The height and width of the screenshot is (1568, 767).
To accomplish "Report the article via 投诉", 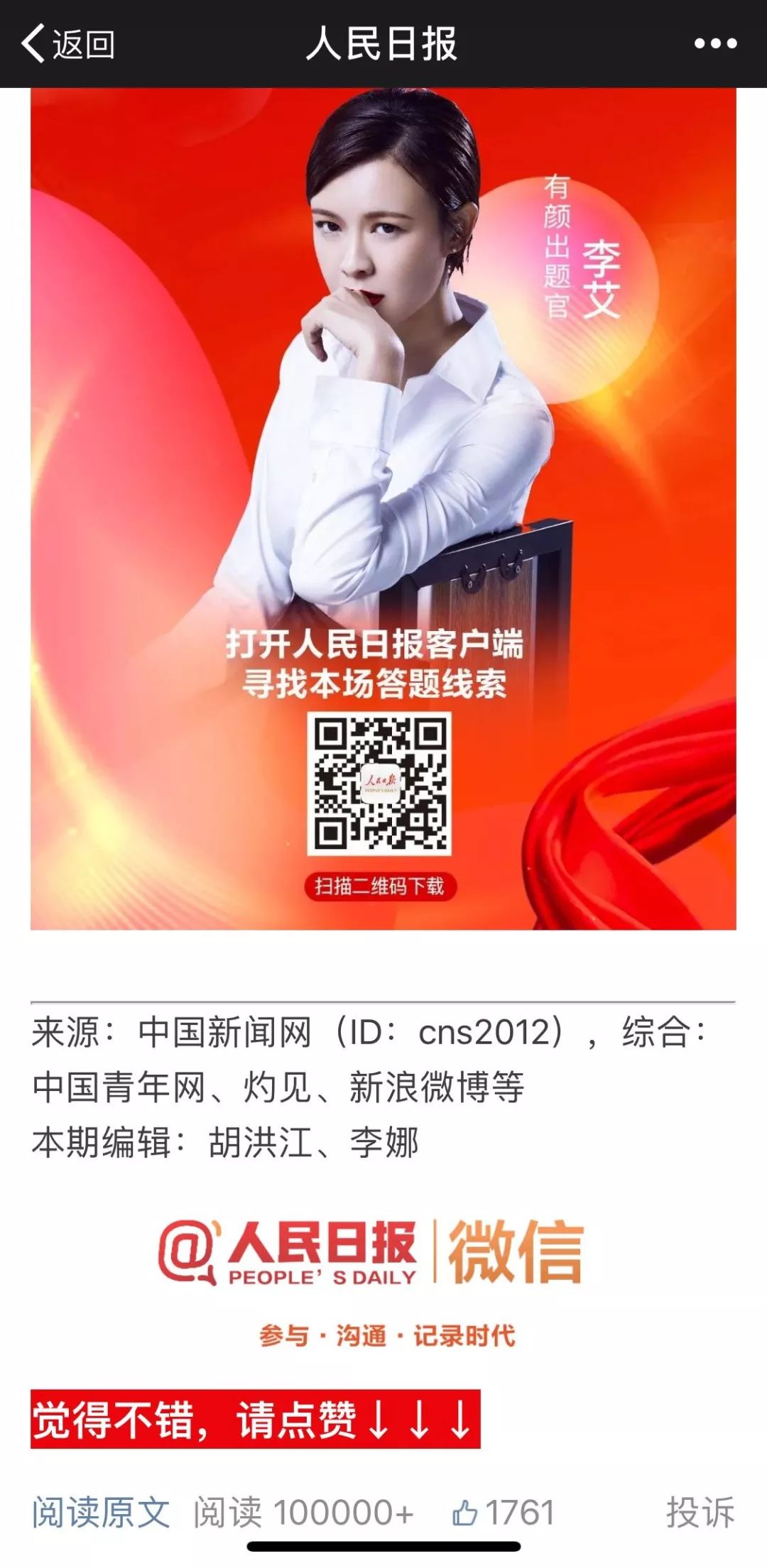I will point(700,1512).
